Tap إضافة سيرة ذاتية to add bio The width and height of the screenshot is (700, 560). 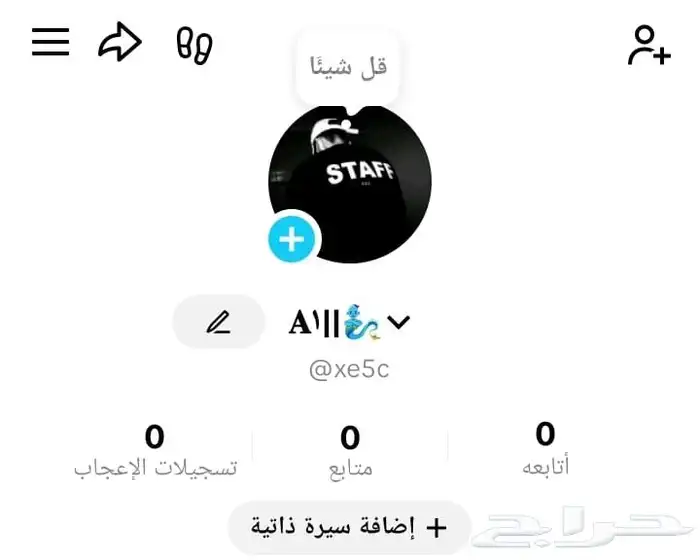pyautogui.click(x=349, y=526)
